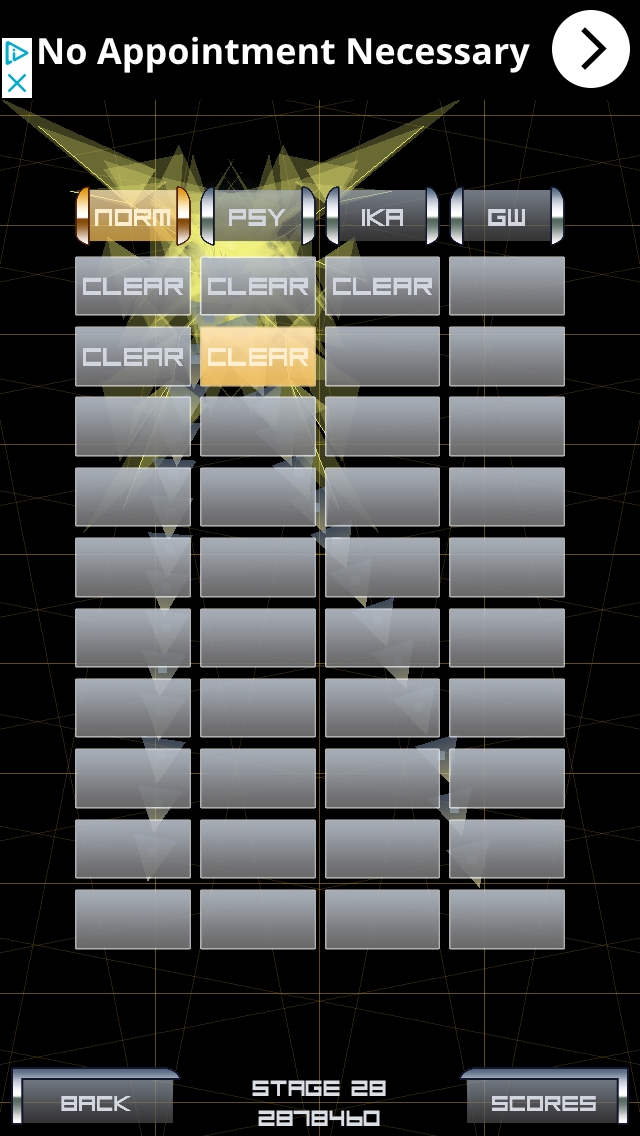Open the SCORES screen
The image size is (640, 1136).
click(x=543, y=1102)
